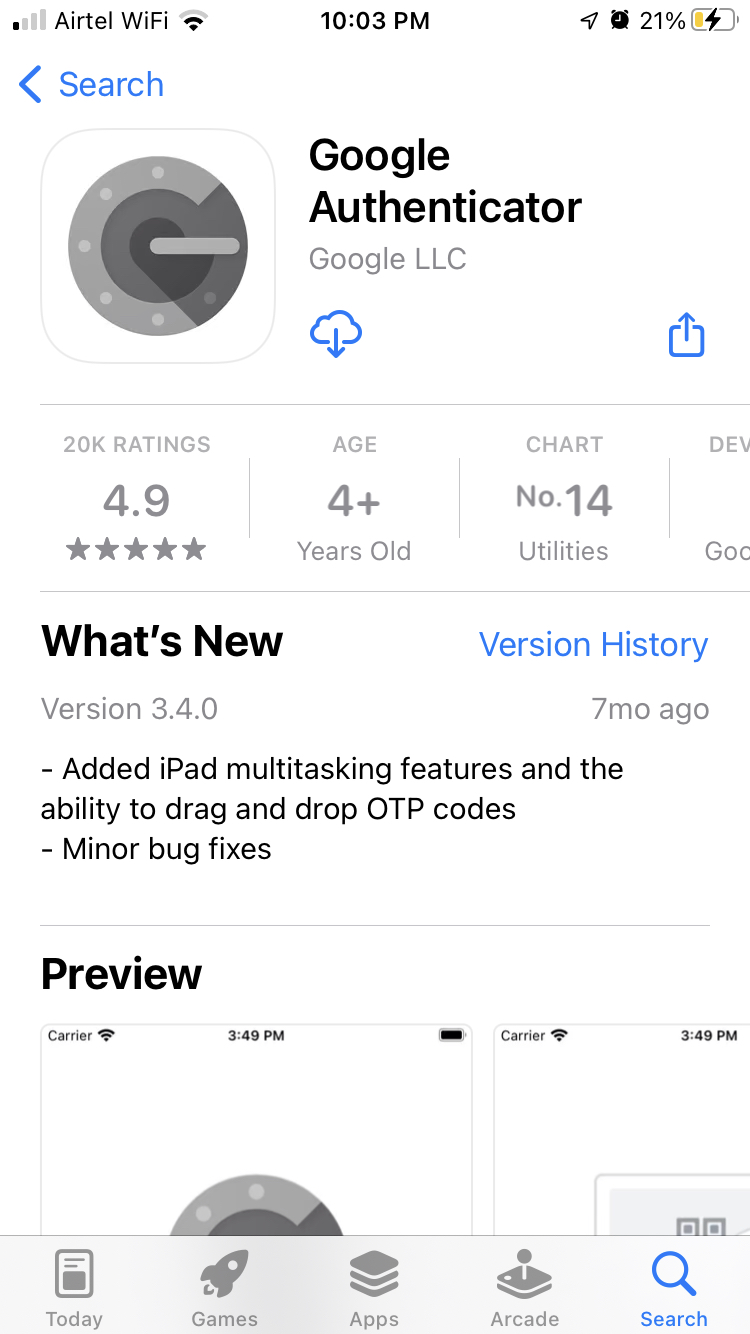Open the first preview screenshot
Image resolution: width=750 pixels, height=1334 pixels.
(x=255, y=1130)
